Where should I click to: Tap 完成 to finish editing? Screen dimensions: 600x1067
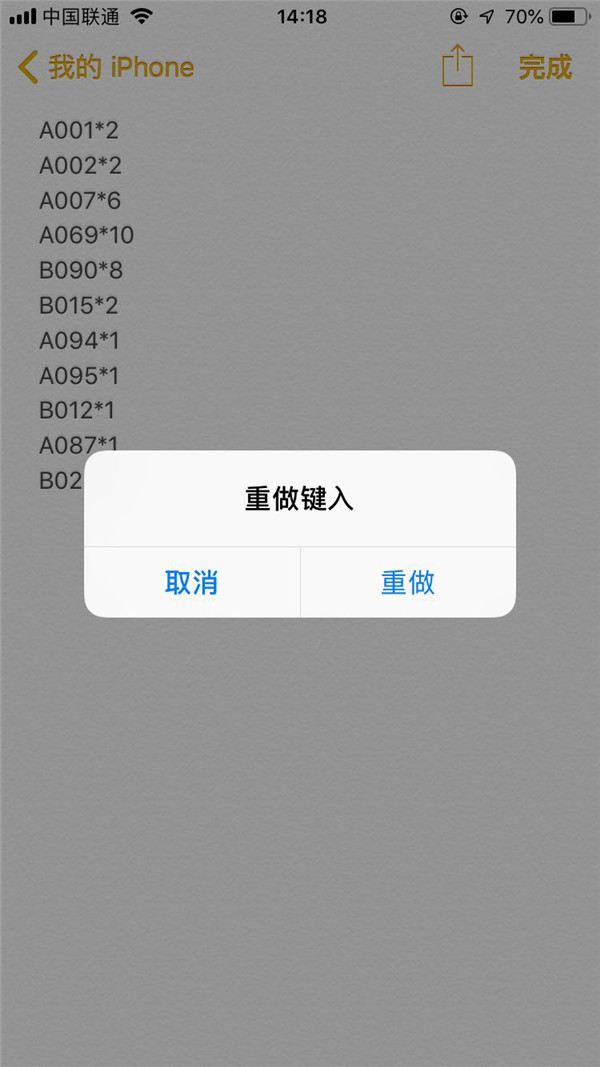tap(545, 67)
